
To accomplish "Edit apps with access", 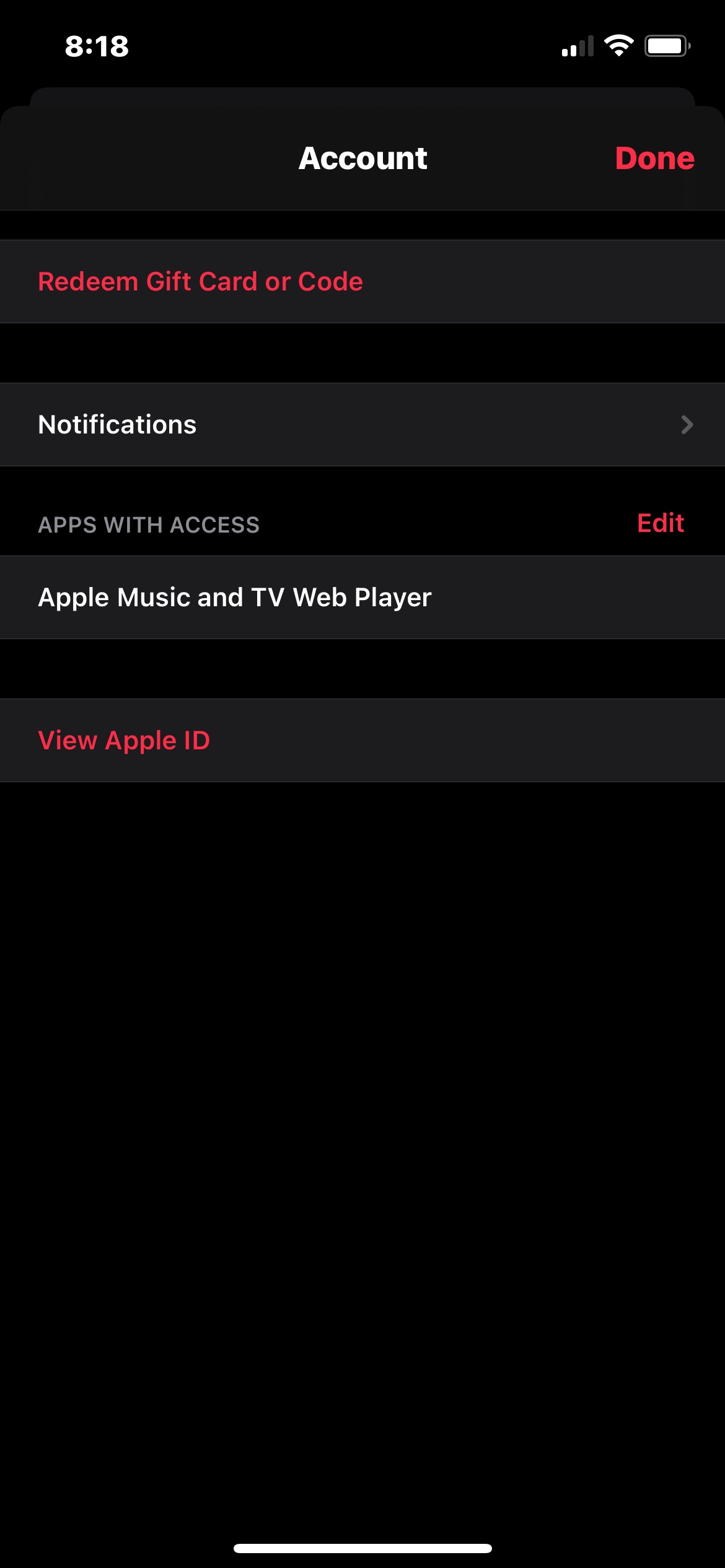I will tap(660, 524).
